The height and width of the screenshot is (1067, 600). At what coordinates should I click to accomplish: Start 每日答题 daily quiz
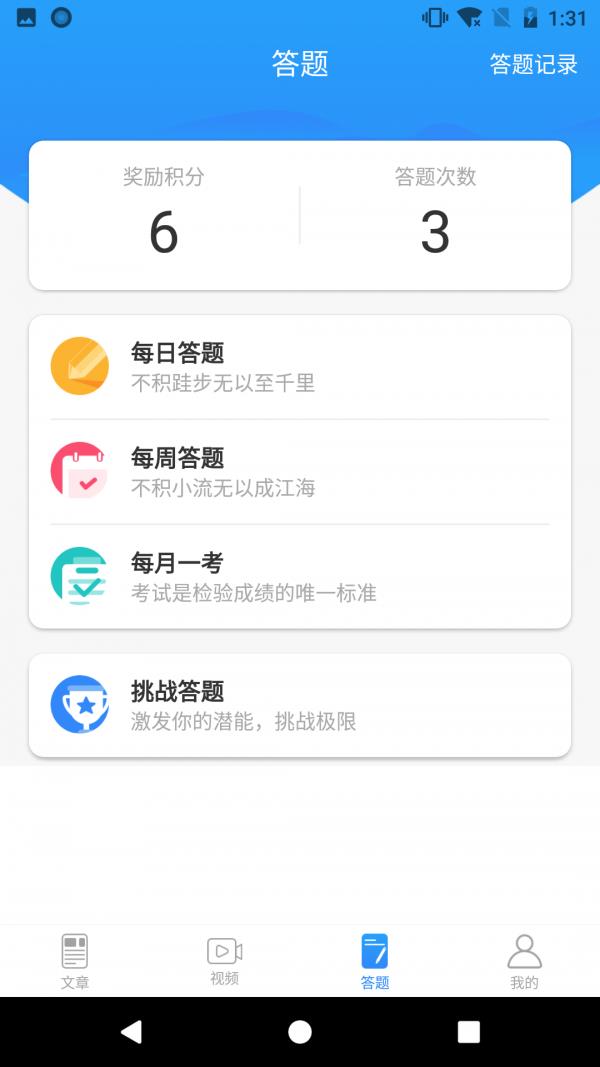[x=299, y=367]
